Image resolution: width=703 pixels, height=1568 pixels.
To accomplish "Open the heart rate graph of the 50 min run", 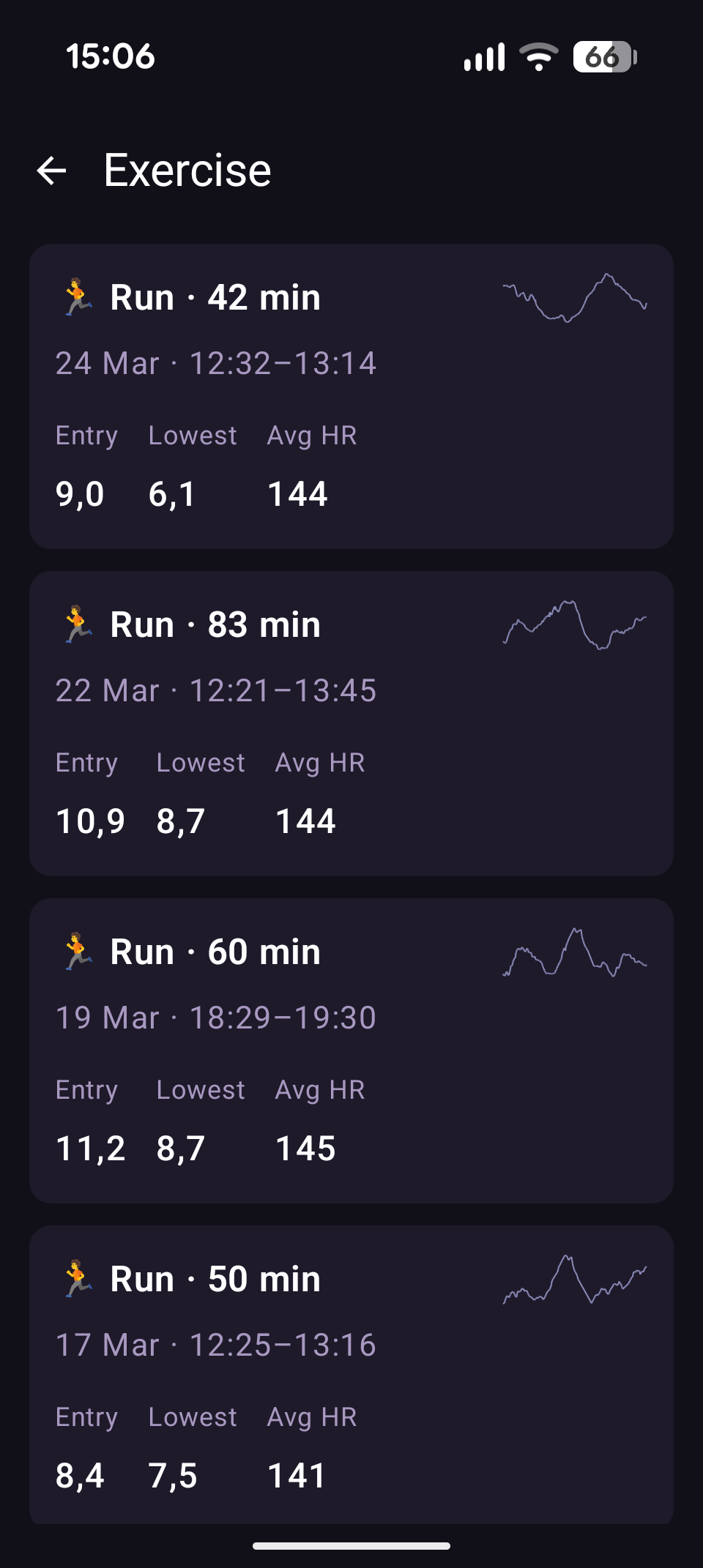I will coord(577,1279).
